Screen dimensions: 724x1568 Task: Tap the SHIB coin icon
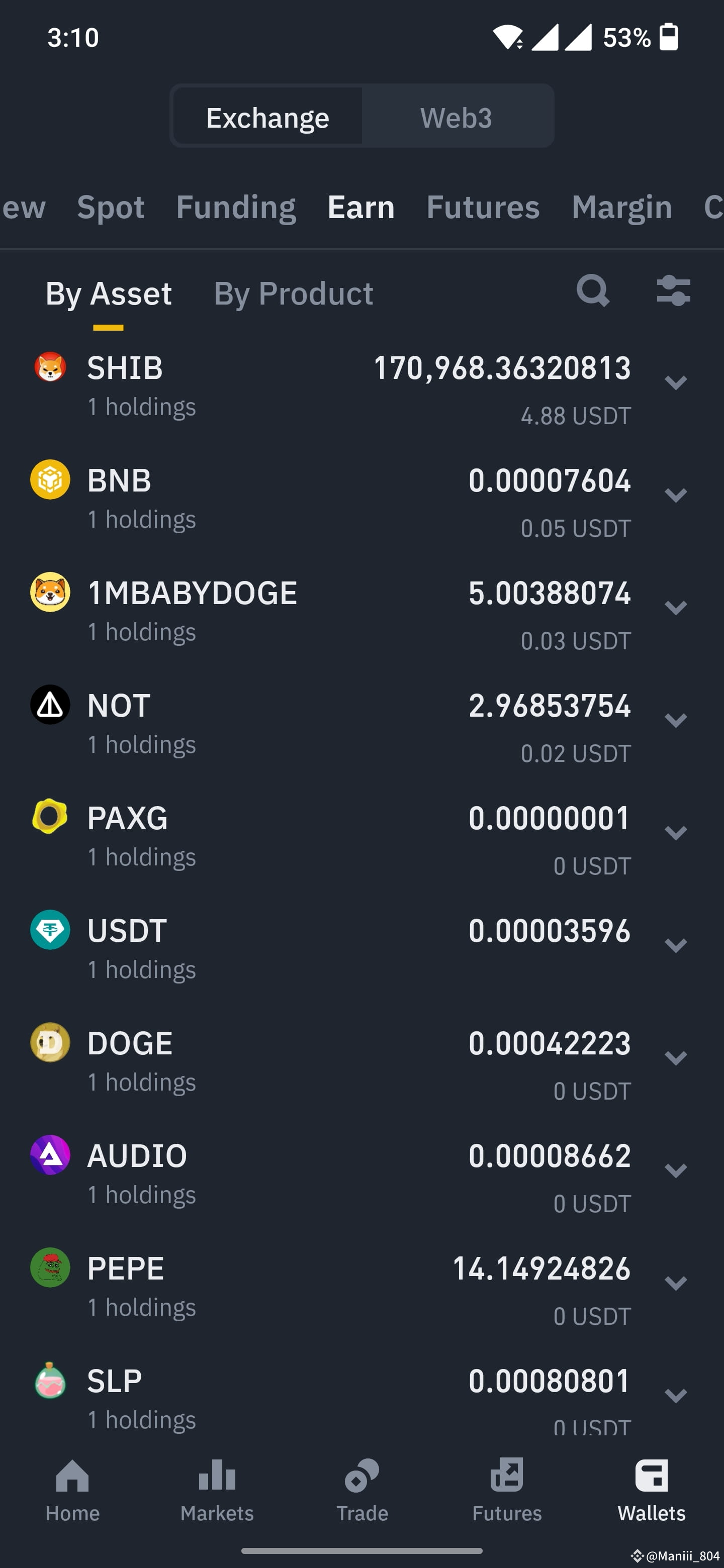(x=50, y=366)
